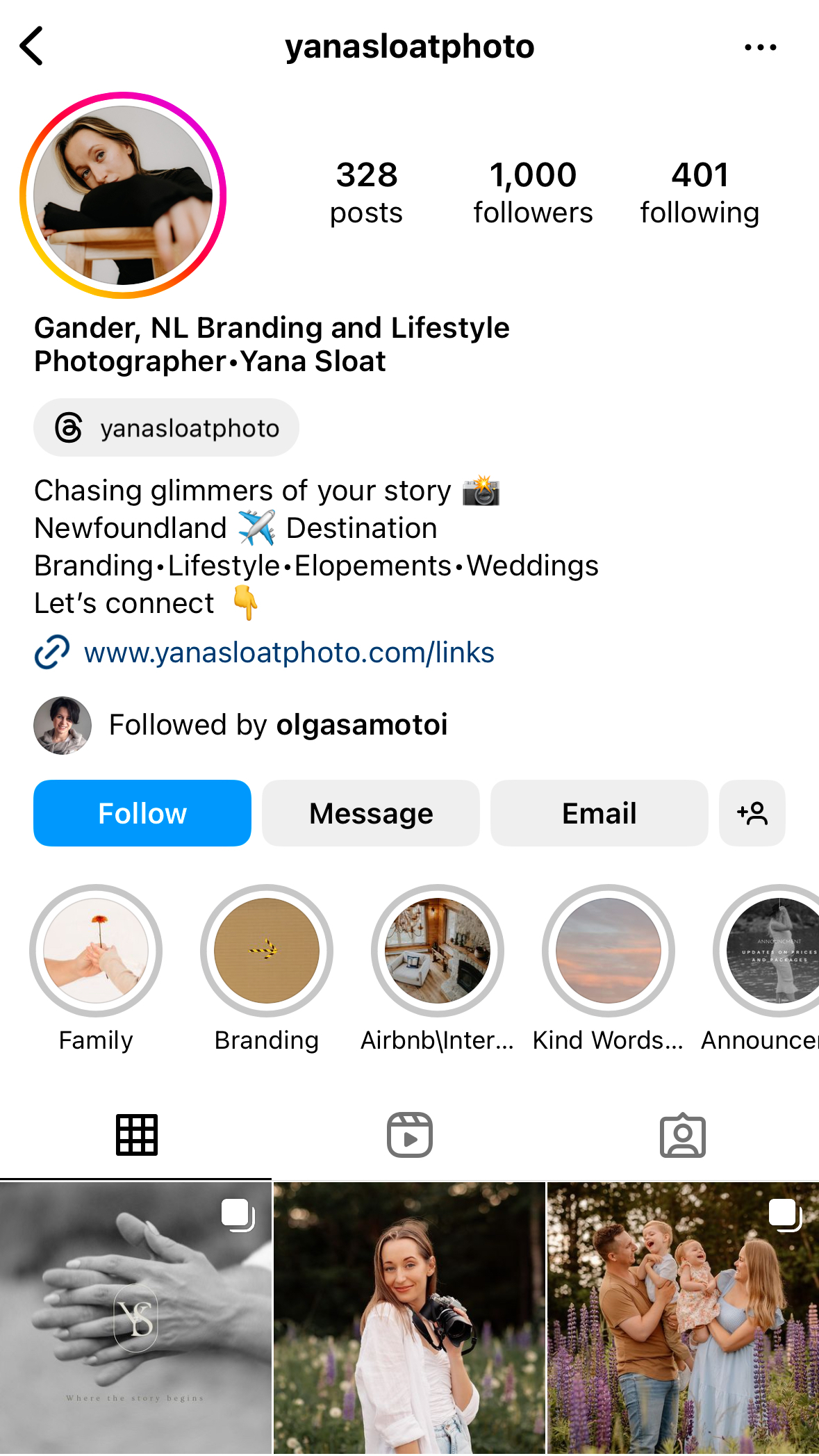The image size is (819, 1456).
Task: View mutual follower olgasamotoi
Action: point(278,725)
